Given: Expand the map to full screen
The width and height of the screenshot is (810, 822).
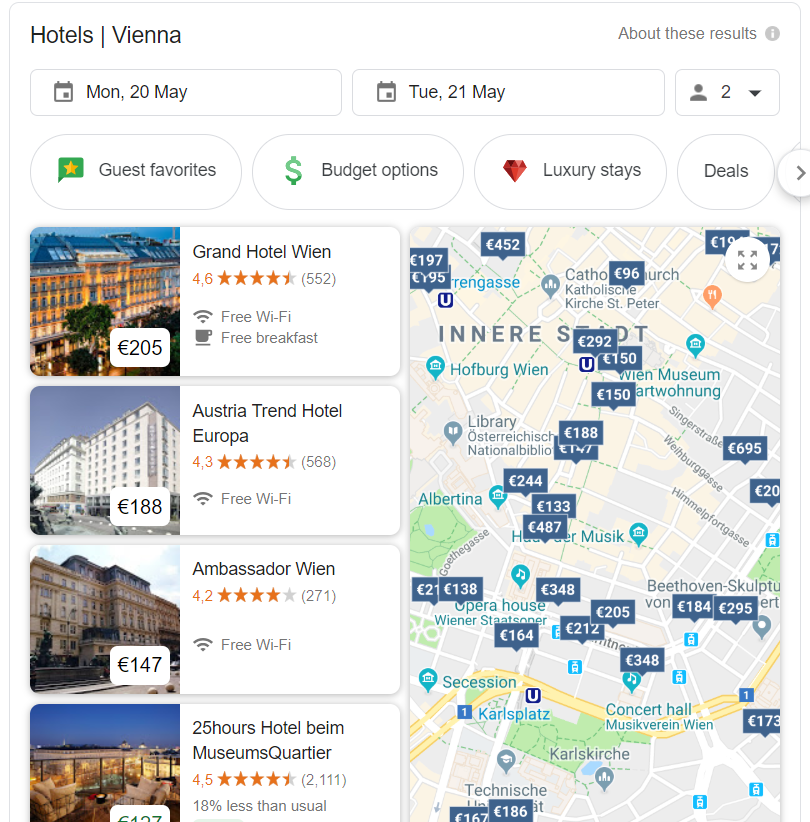Looking at the screenshot, I should pyautogui.click(x=747, y=260).
